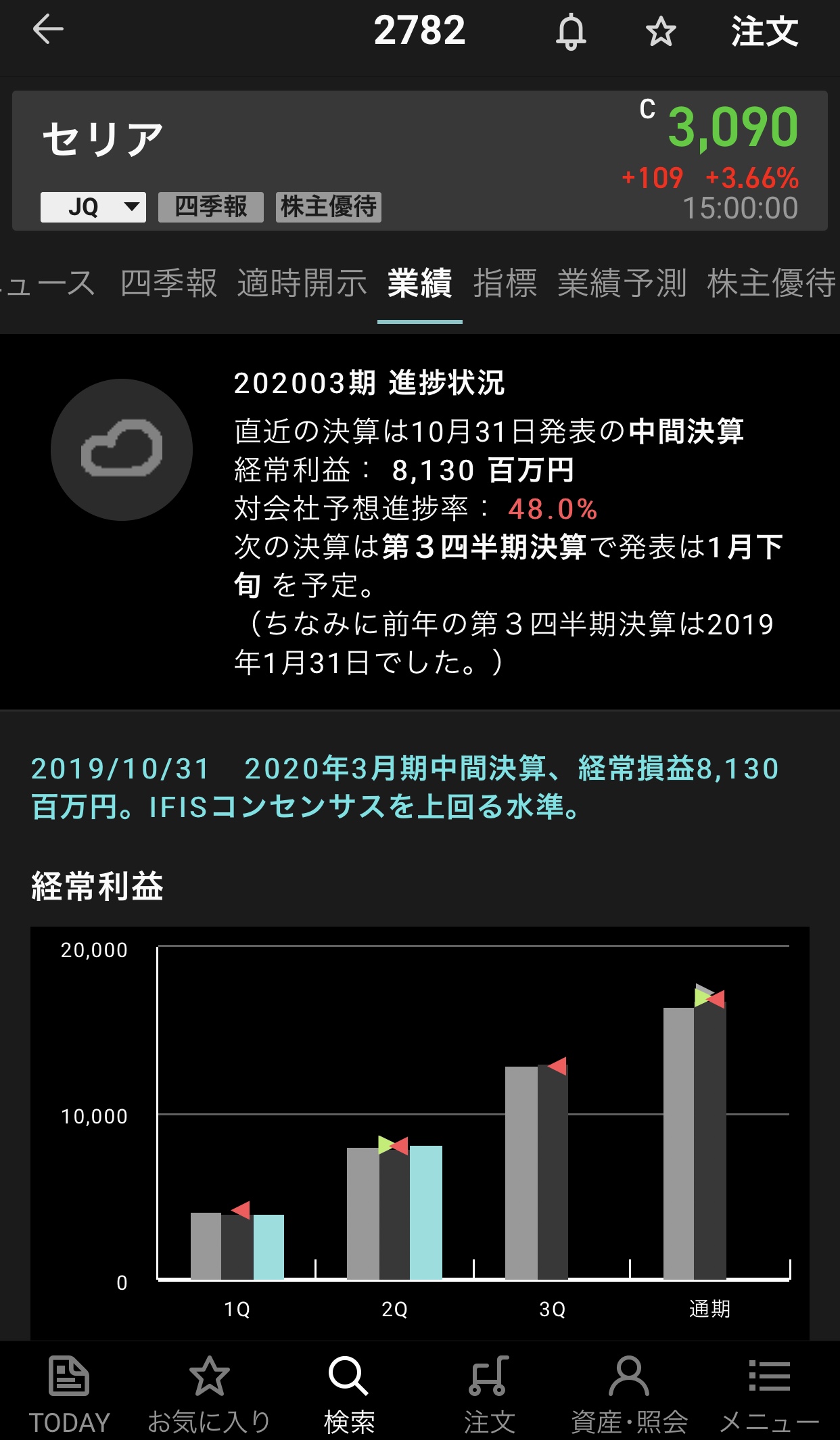Screen dimensions: 840x1440
Task: Open the 四季報 chip under セリア
Action: [210, 207]
